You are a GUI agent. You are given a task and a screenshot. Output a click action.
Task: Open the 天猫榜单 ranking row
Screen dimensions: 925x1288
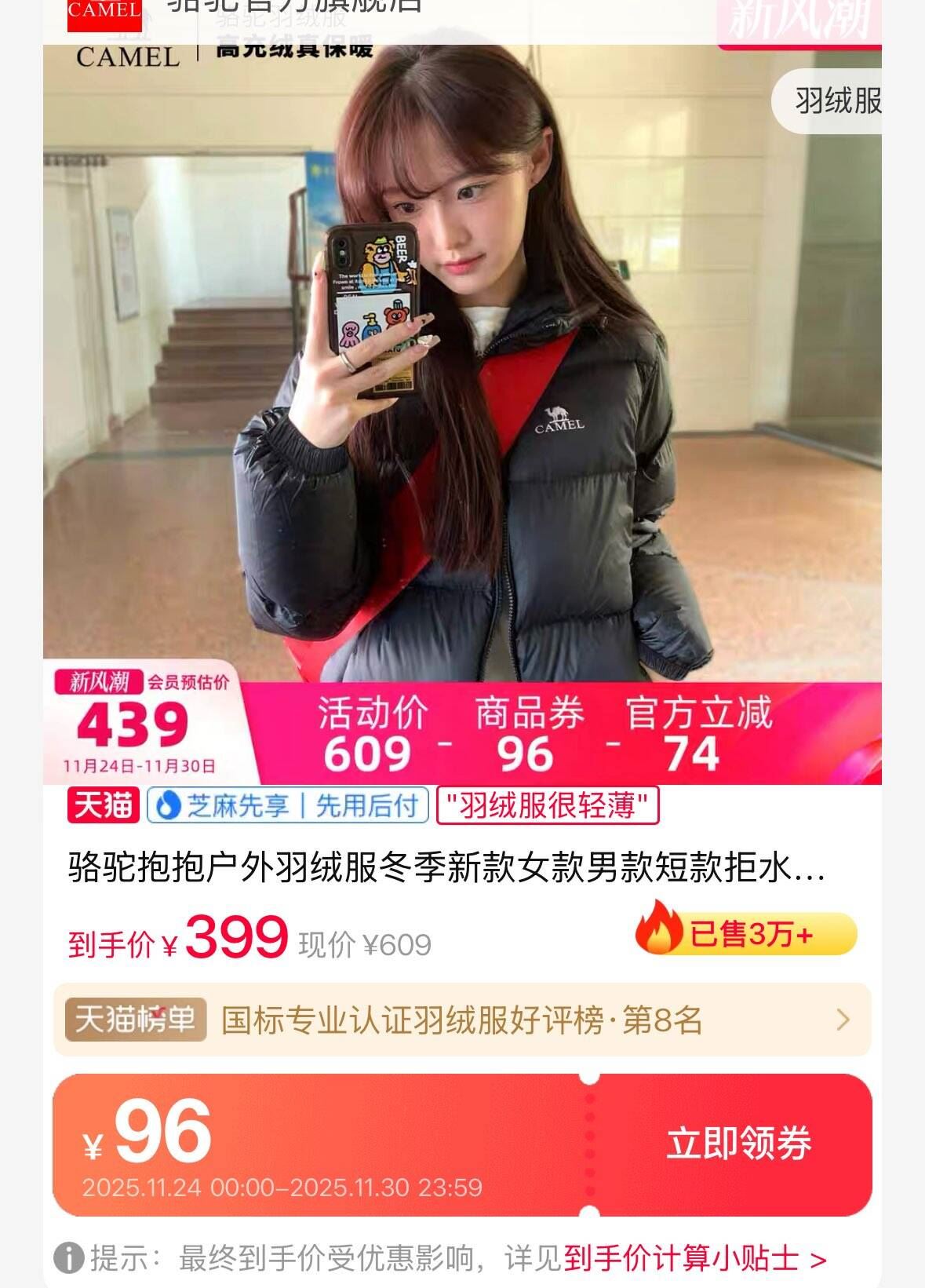tap(462, 1020)
